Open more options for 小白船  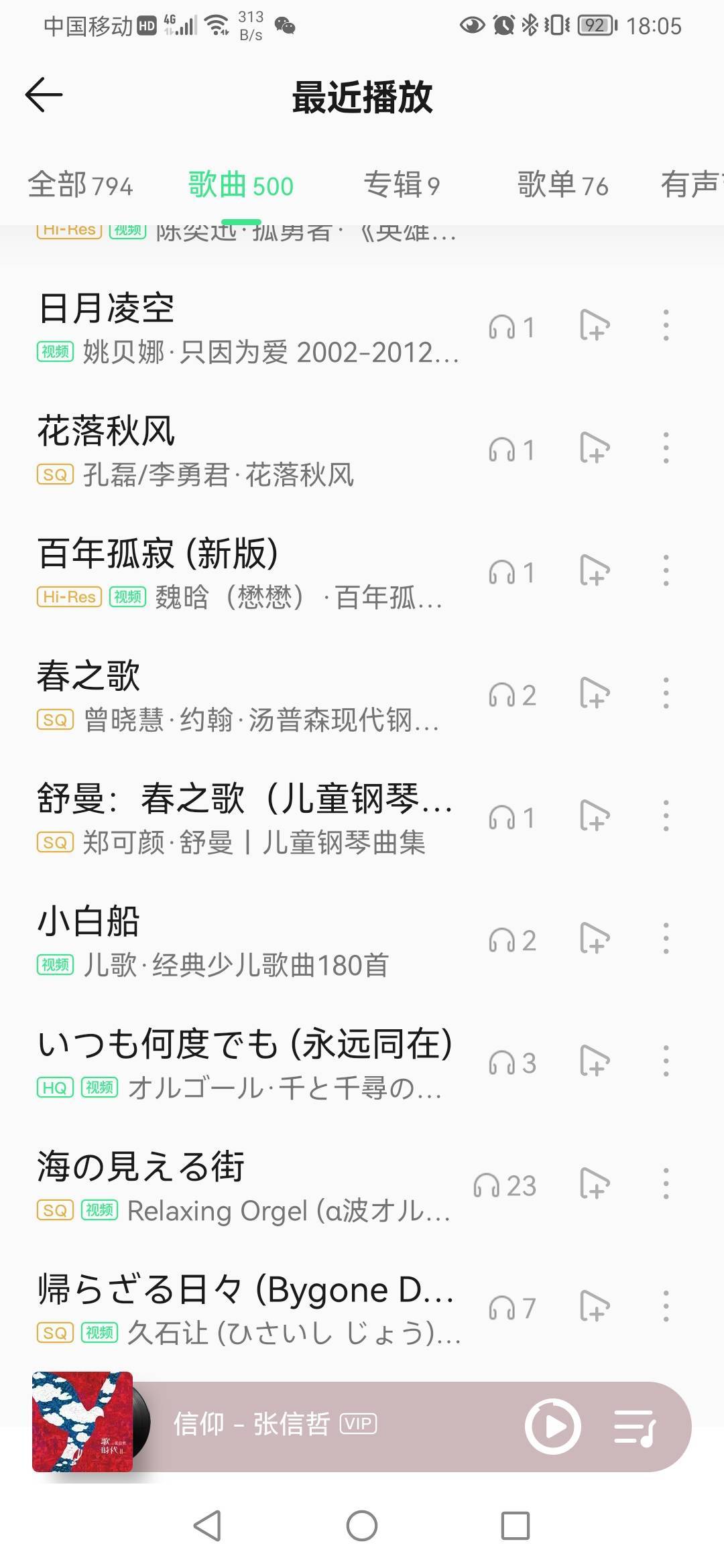click(666, 939)
